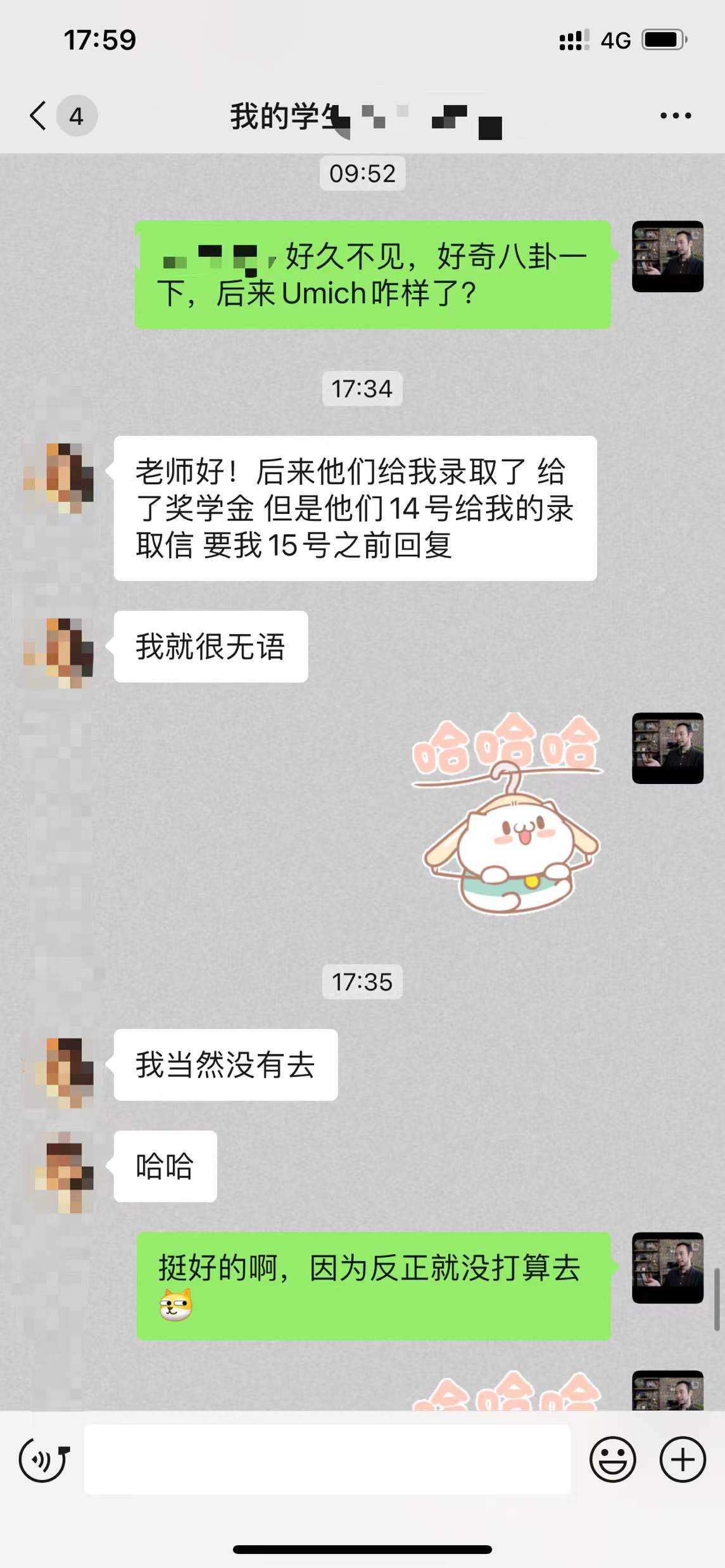The width and height of the screenshot is (725, 1568).
Task: Switch to voice message input
Action: click(x=43, y=1460)
